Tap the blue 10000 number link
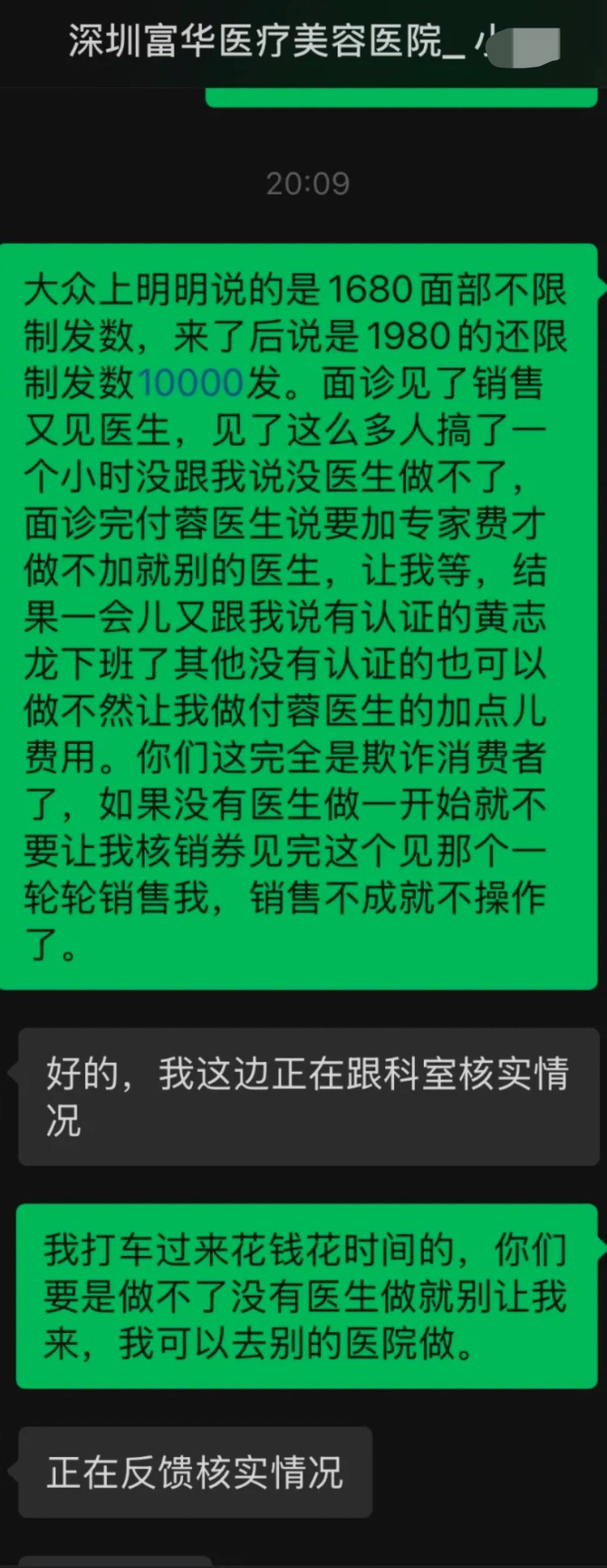This screenshot has width=607, height=1568. tap(191, 384)
